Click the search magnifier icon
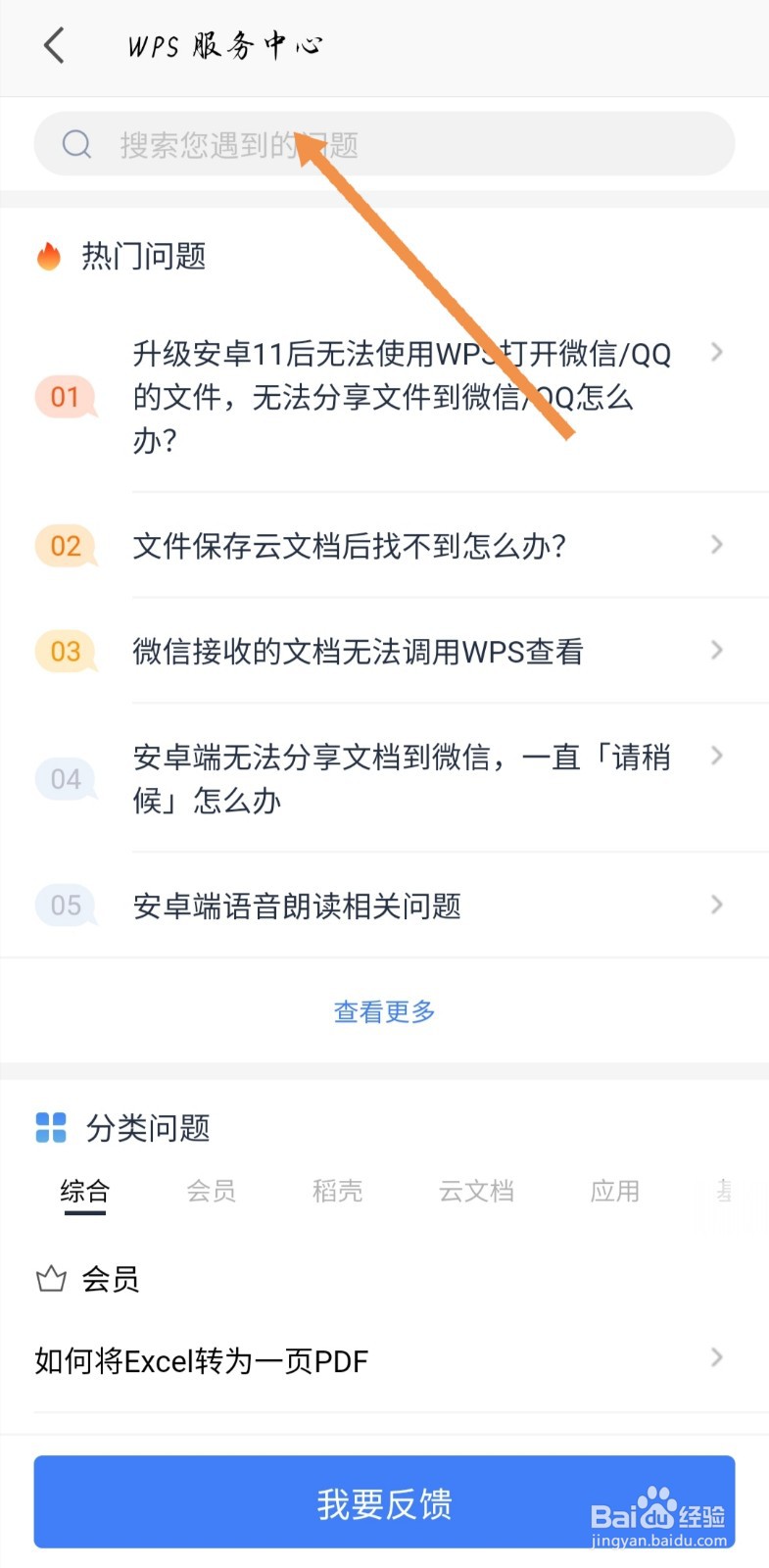Viewport: 769px width, 1568px height. pyautogui.click(x=75, y=143)
